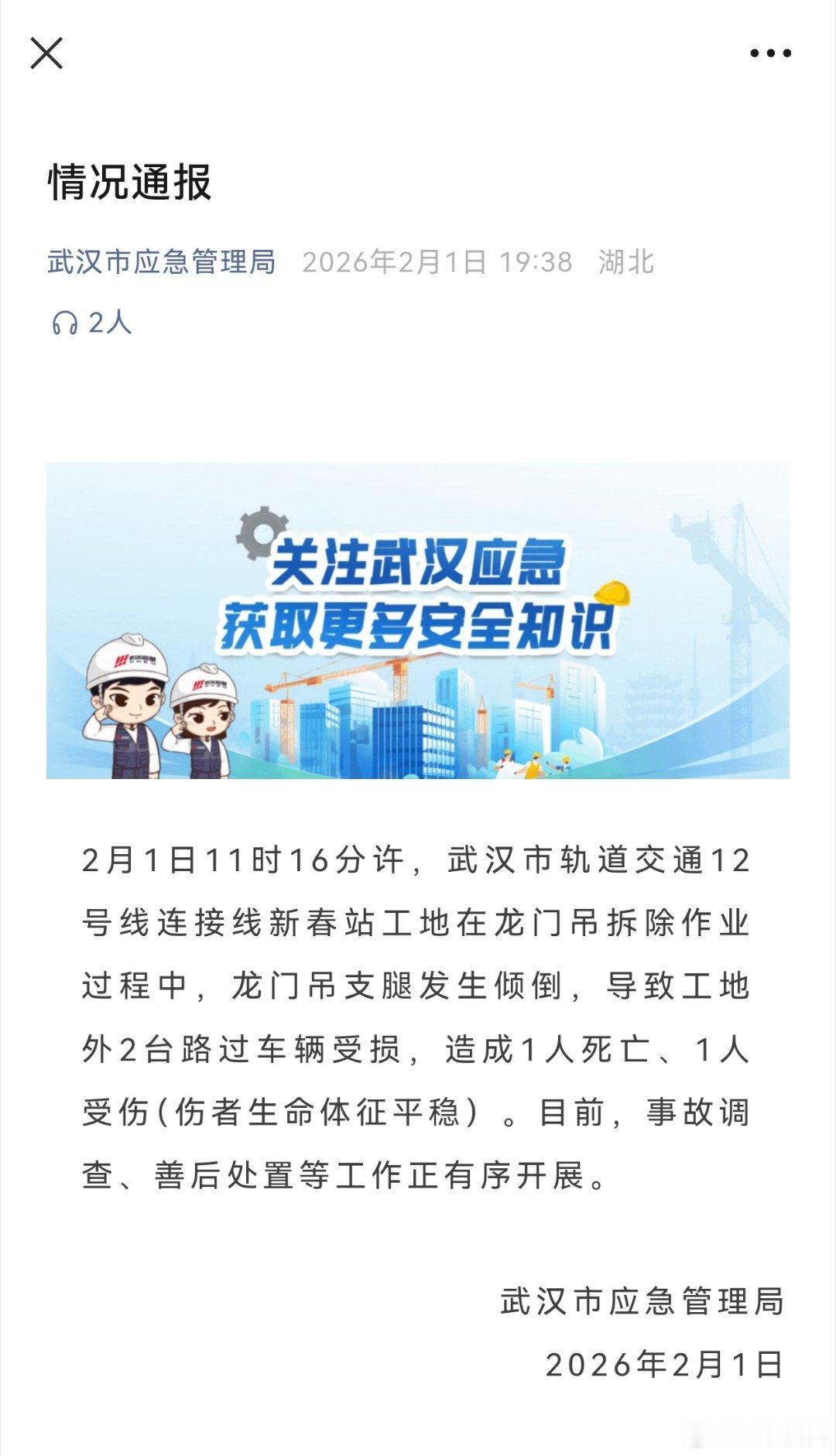Click the X to exit the article
This screenshot has height=1456, width=836.
(48, 53)
